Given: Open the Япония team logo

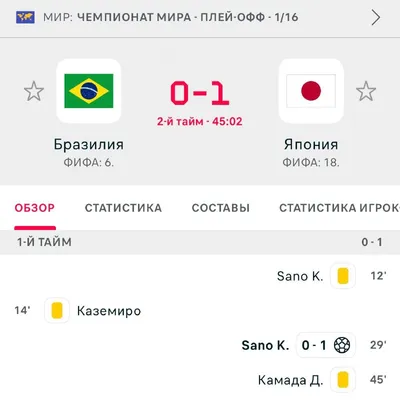Looking at the screenshot, I should click(x=311, y=91).
